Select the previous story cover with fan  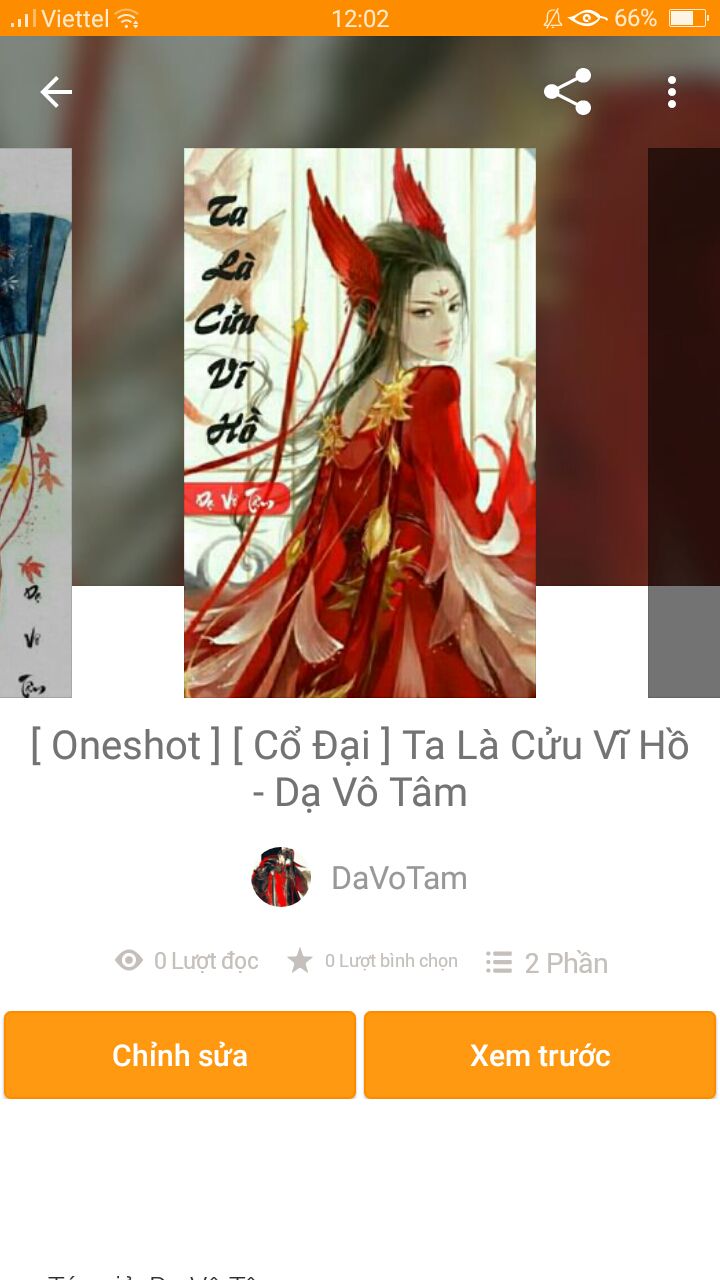(36, 423)
